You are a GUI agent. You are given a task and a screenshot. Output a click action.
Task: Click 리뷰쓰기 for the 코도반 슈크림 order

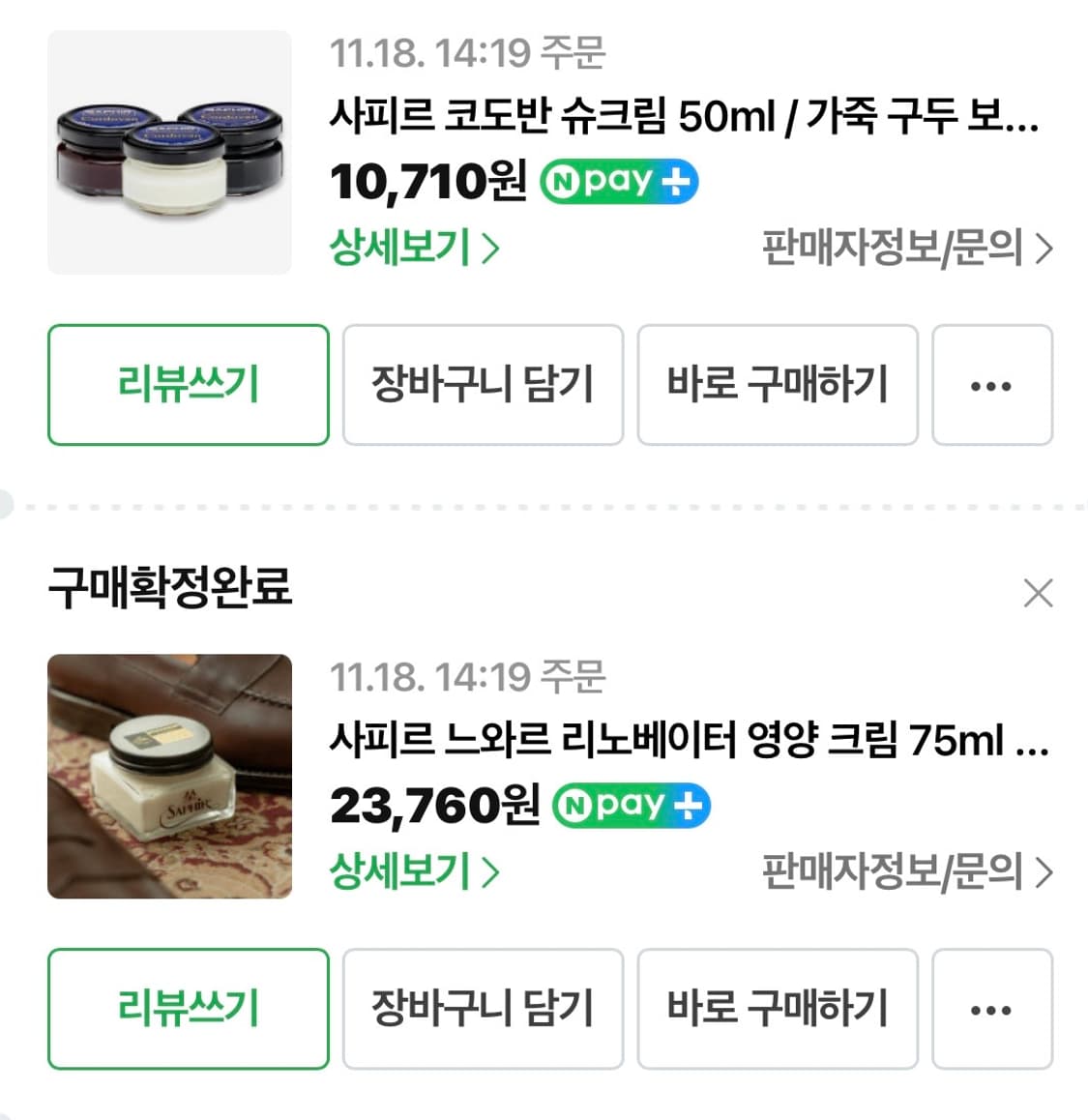(x=189, y=385)
